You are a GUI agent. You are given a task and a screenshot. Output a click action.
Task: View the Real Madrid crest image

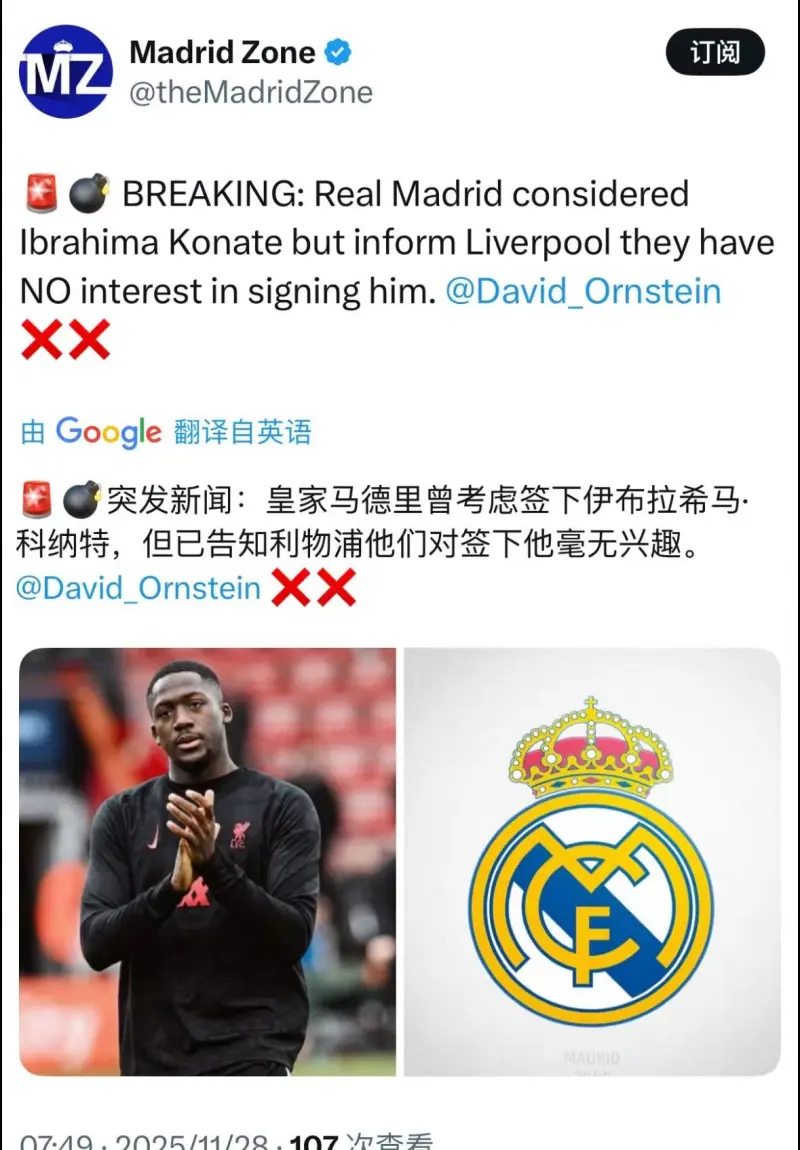(591, 861)
